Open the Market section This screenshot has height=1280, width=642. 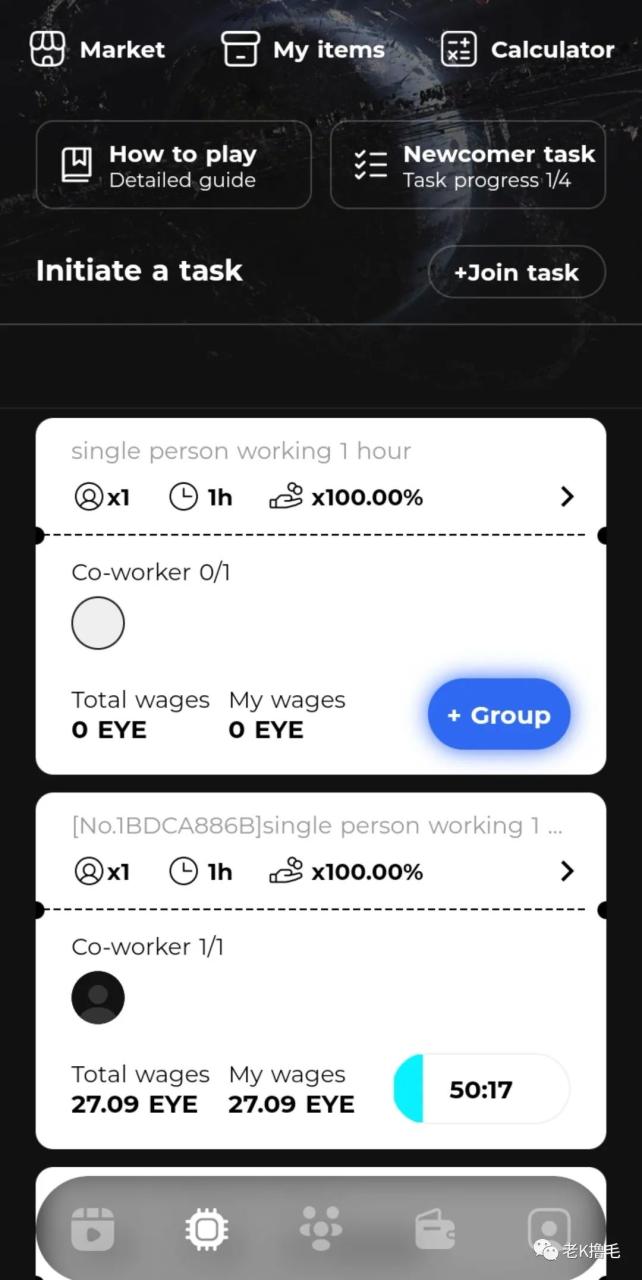[x=97, y=49]
